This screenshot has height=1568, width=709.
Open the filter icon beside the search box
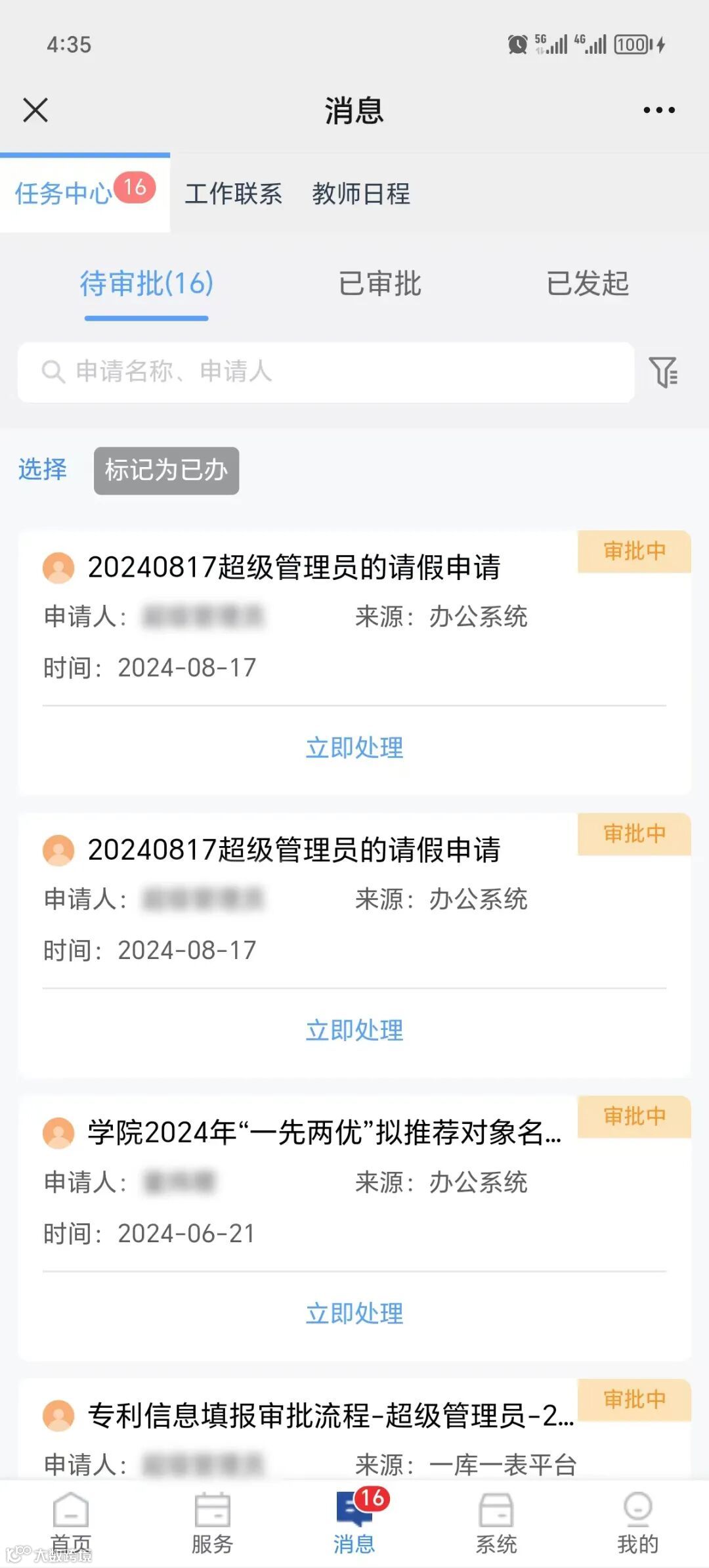[664, 372]
